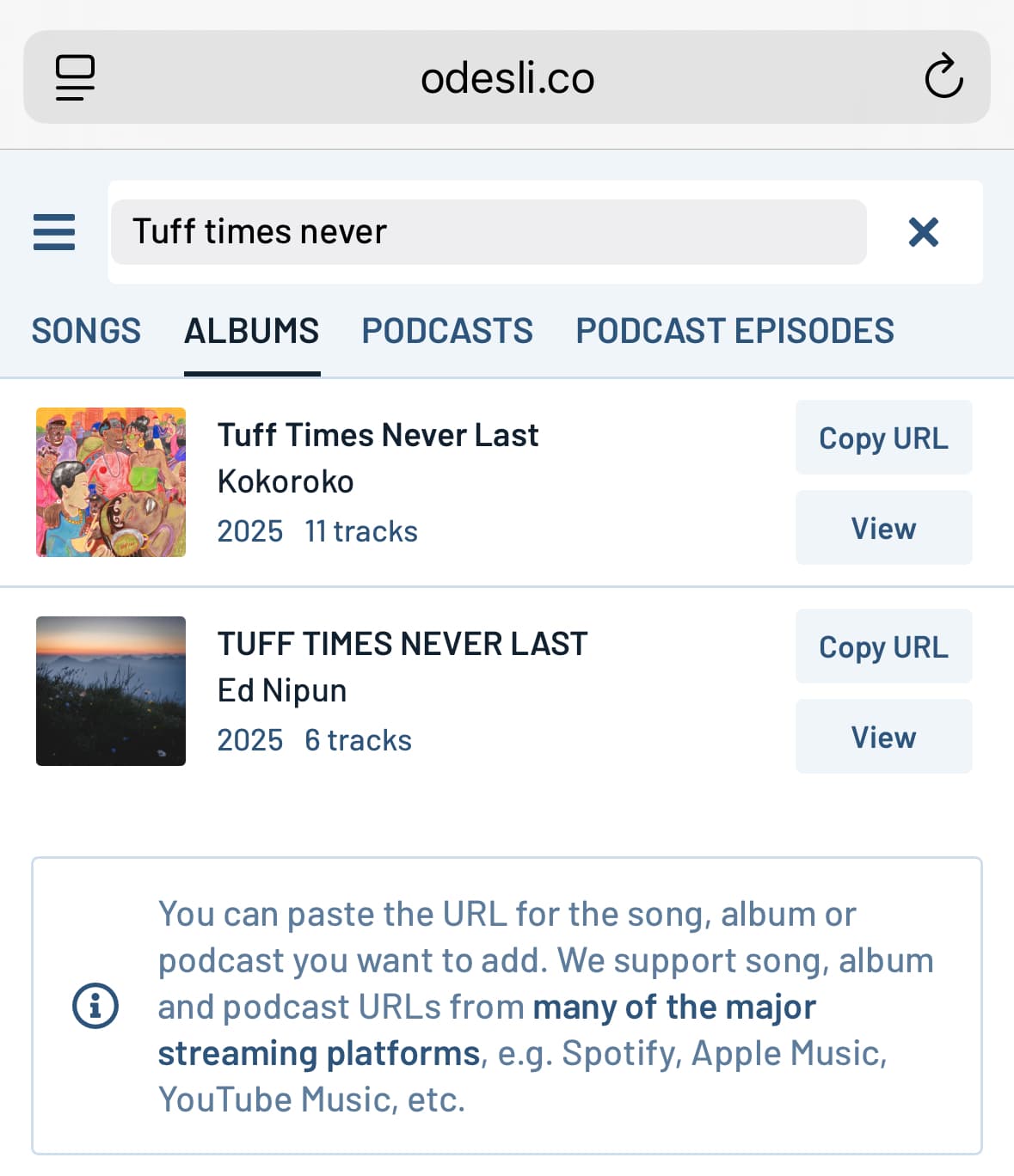
Task: Select the Albums tab
Action: click(x=251, y=331)
